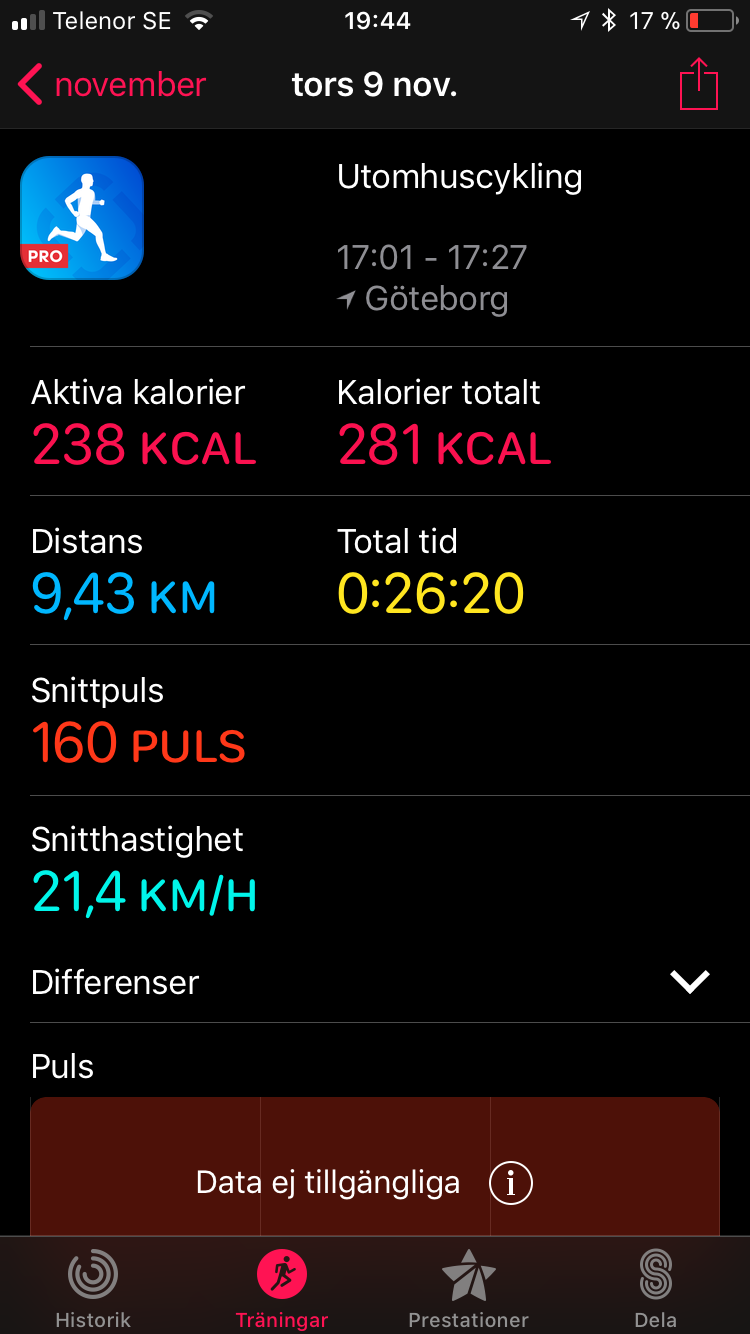
Task: Expand the Differenser section
Action: [689, 982]
